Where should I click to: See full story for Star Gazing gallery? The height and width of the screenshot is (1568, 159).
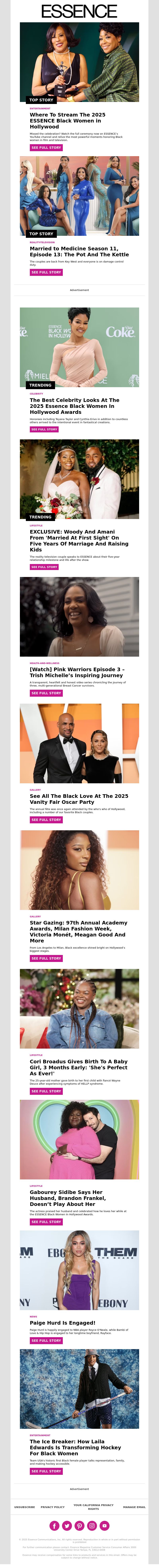(46, 958)
